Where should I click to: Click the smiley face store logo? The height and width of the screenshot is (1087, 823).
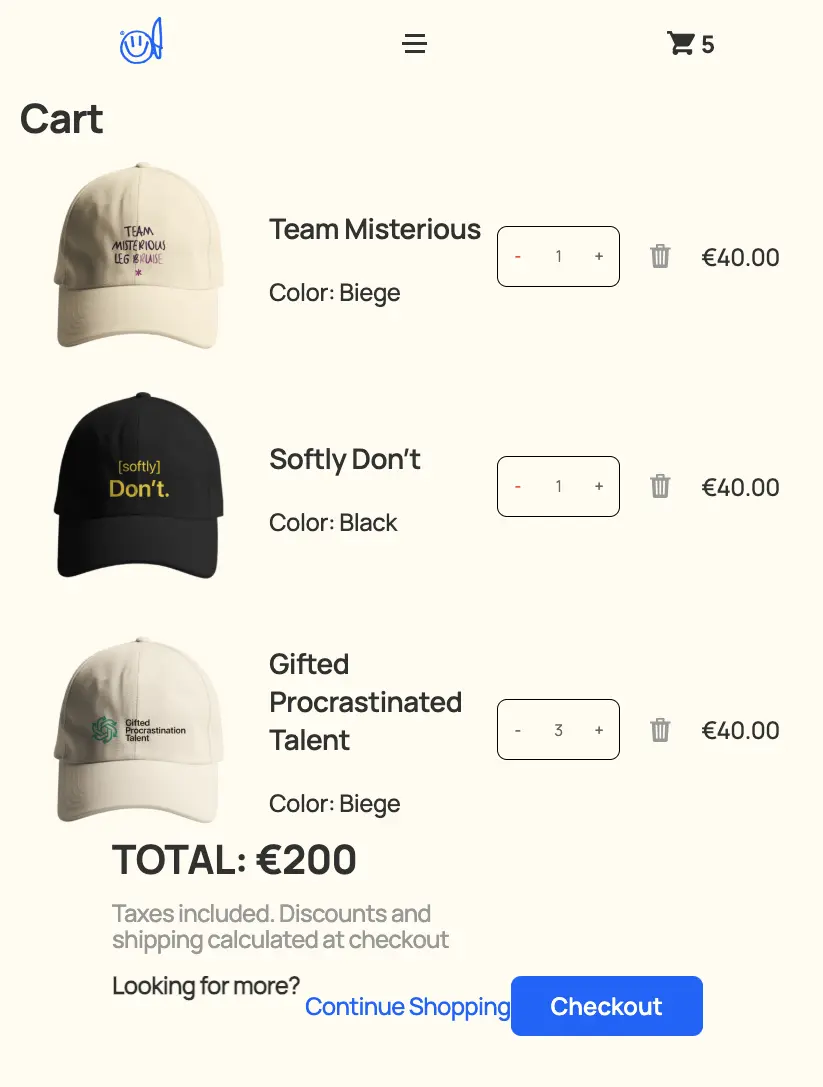pyautogui.click(x=139, y=42)
